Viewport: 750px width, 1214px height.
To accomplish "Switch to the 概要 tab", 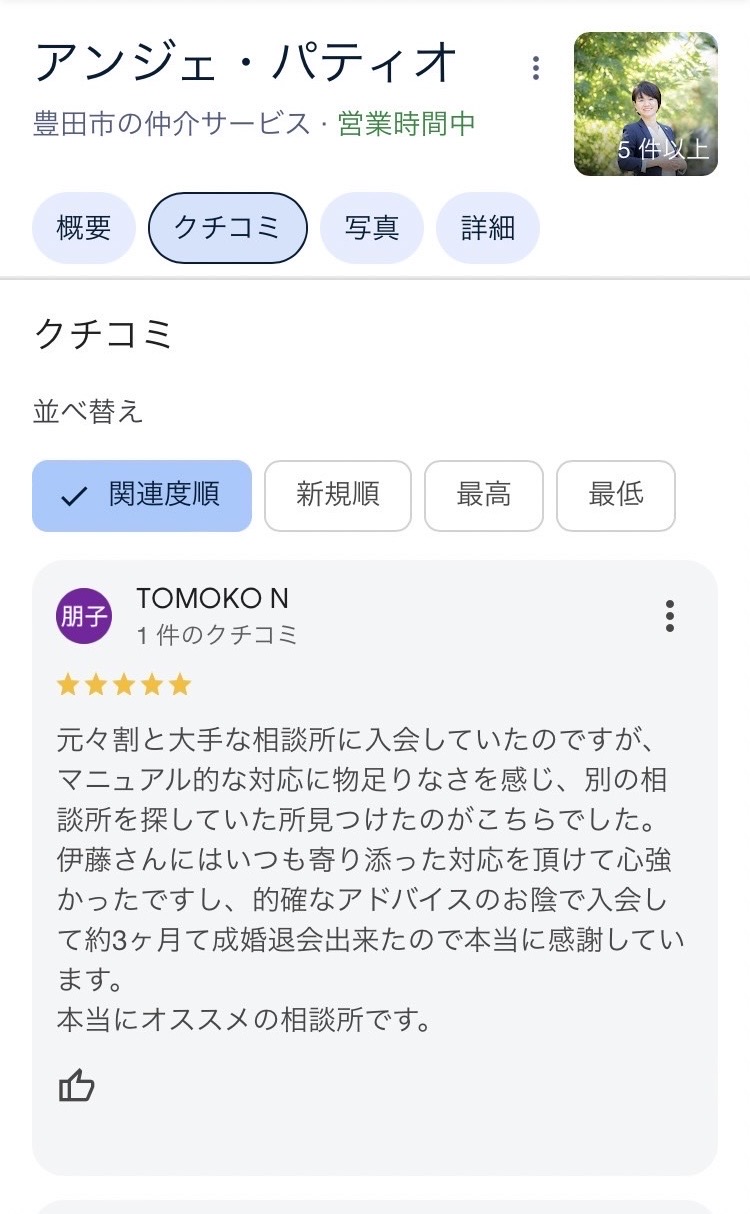I will 84,228.
